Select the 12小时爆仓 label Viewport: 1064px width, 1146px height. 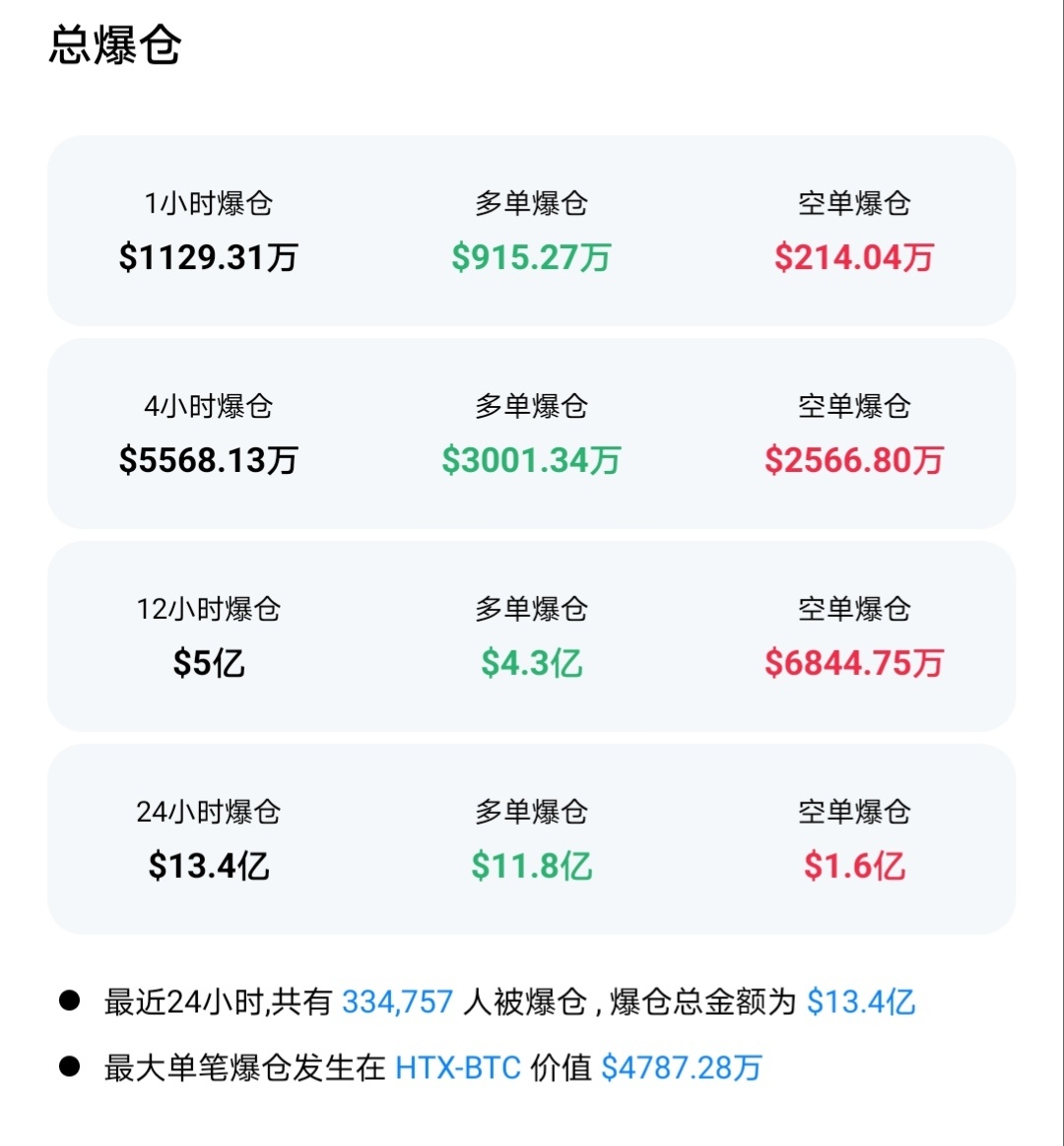click(206, 609)
